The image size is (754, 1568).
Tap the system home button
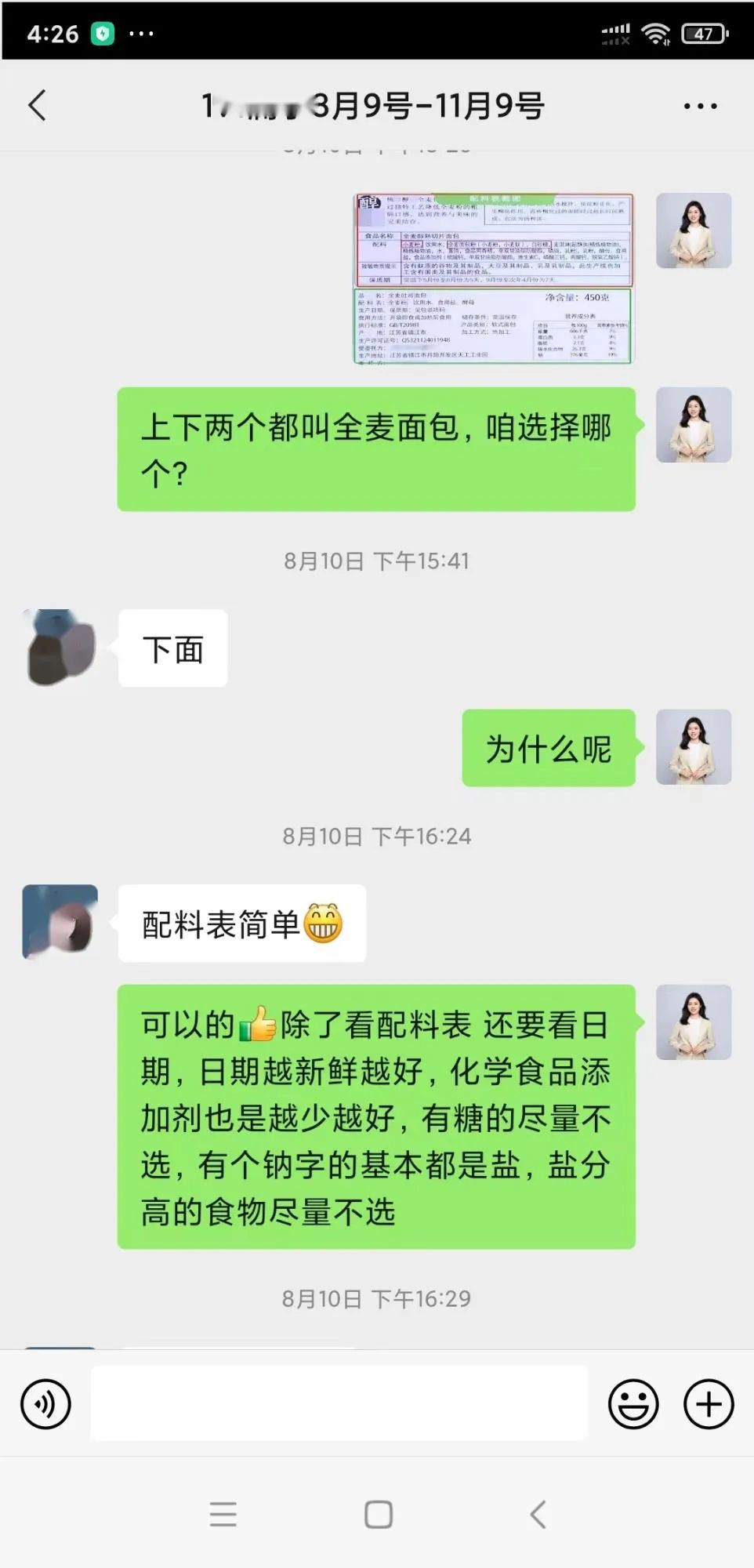click(x=379, y=1515)
